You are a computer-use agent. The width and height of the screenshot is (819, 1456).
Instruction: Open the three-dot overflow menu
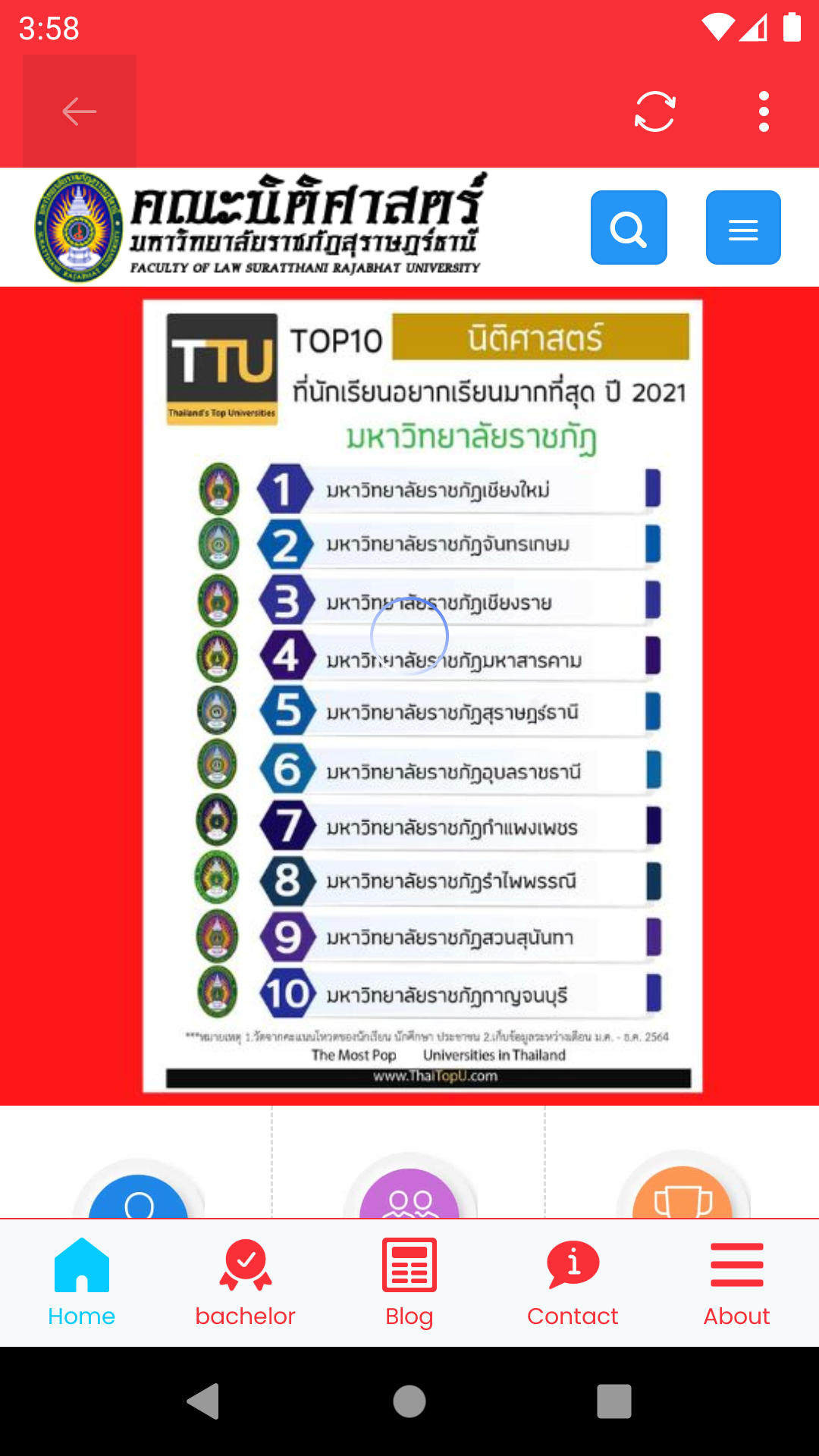coord(764,111)
